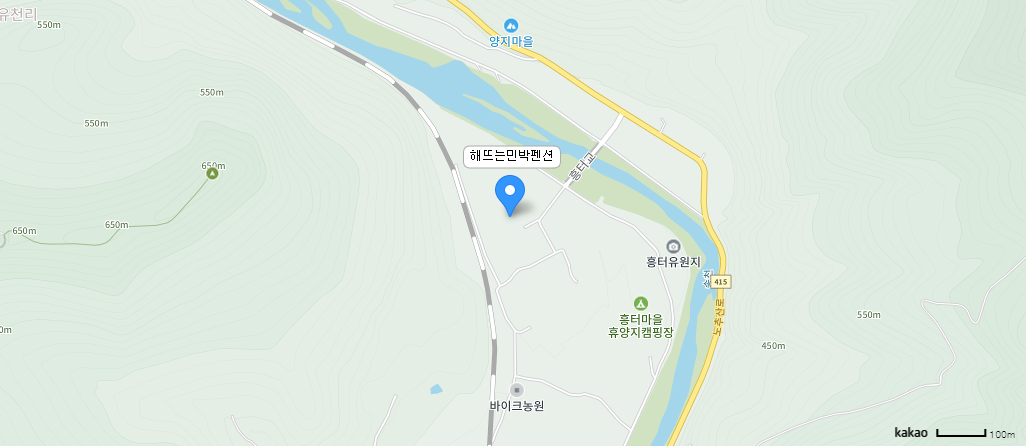Viewport: 1026px width, 446px height.
Task: Open the 해뜨는민박펜션 place label
Action: tap(512, 157)
